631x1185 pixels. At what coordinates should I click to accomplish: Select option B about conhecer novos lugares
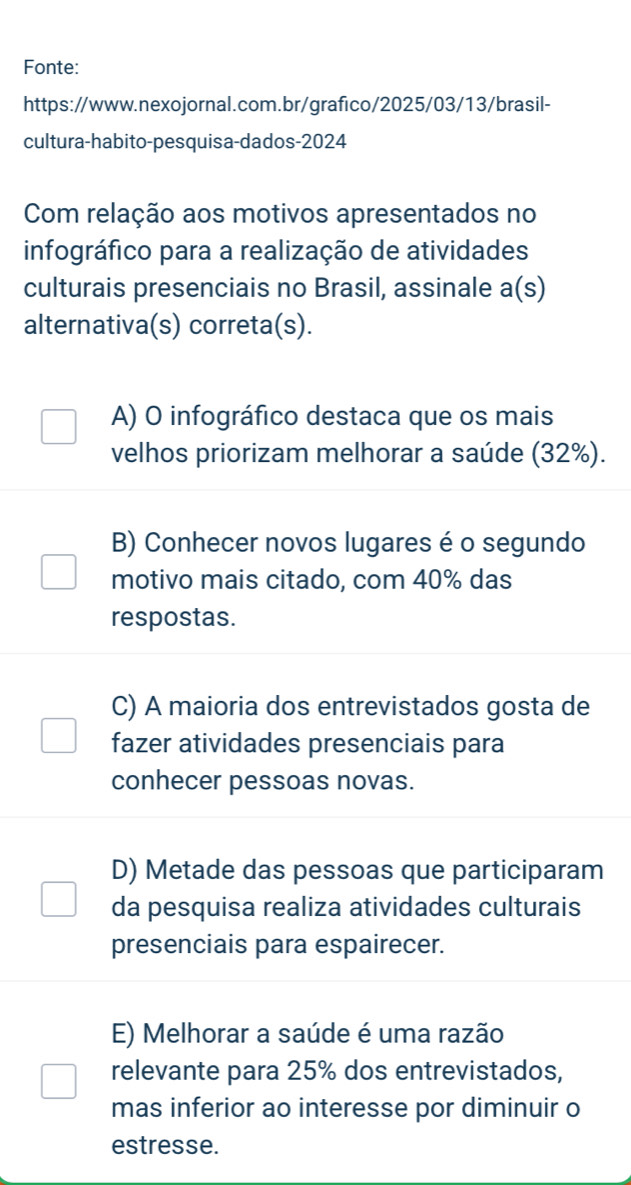57,572
